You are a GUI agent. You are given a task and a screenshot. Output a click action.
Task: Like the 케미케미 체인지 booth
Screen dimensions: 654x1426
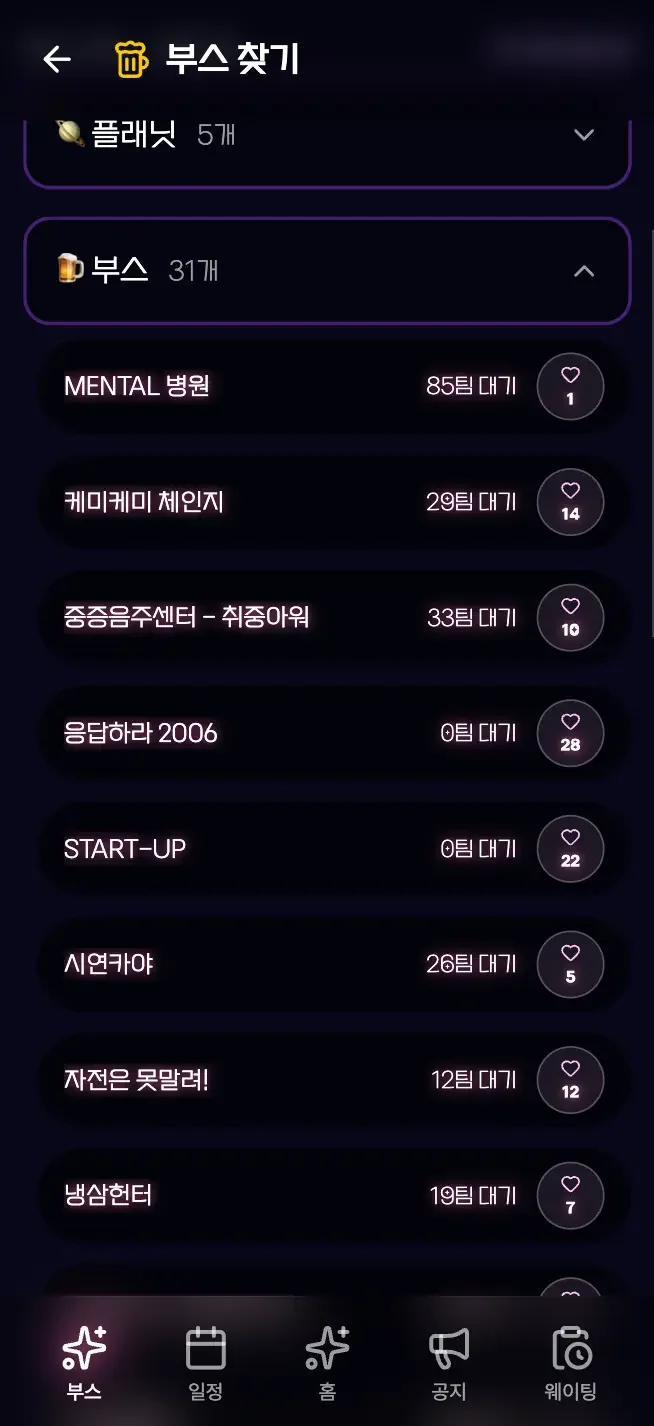point(570,502)
